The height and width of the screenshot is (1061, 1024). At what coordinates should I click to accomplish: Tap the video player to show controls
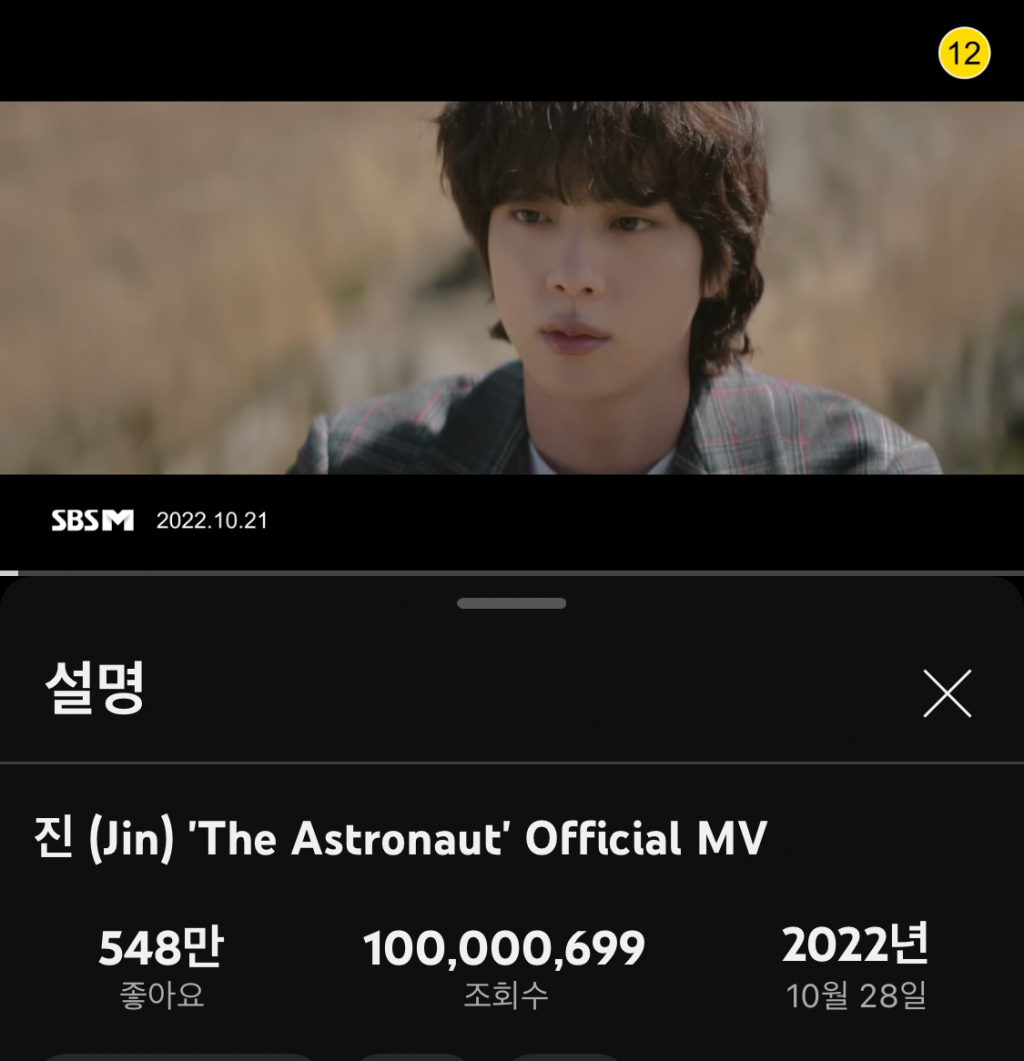[x=511, y=288]
